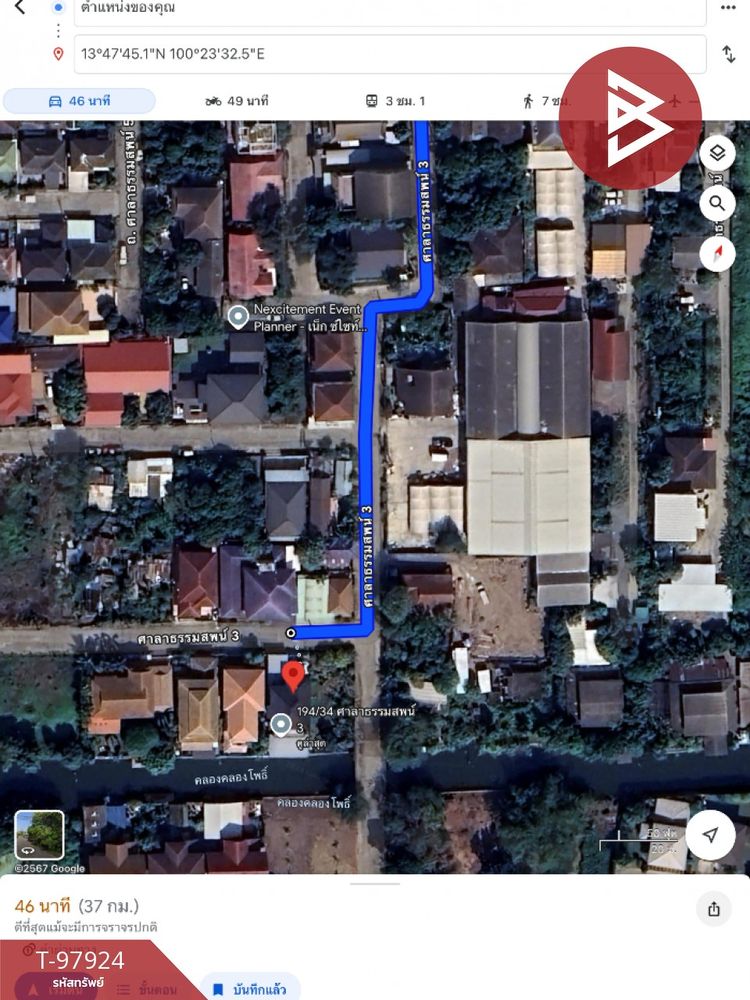
Task: Open the Nexcitement Event Planner place marker
Action: 238,318
